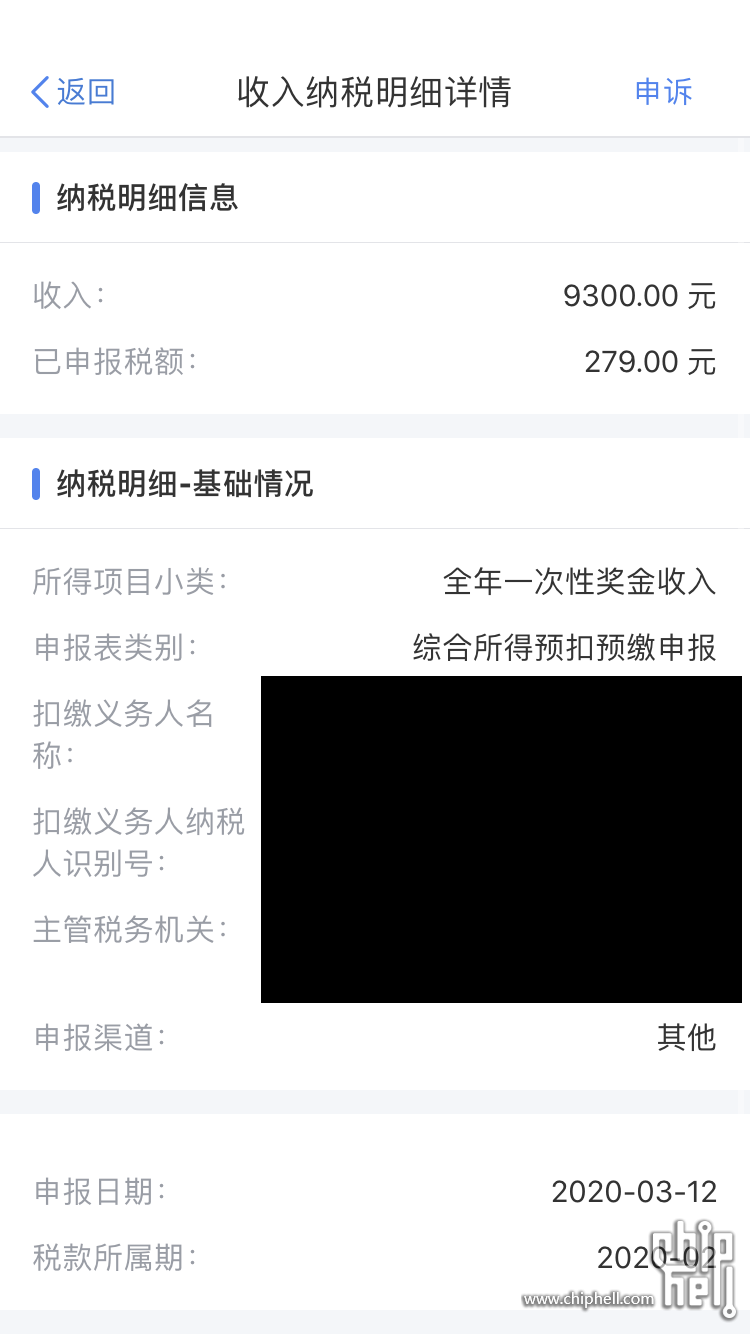
Task: Tap 申诉 to file an appeal
Action: 664,92
